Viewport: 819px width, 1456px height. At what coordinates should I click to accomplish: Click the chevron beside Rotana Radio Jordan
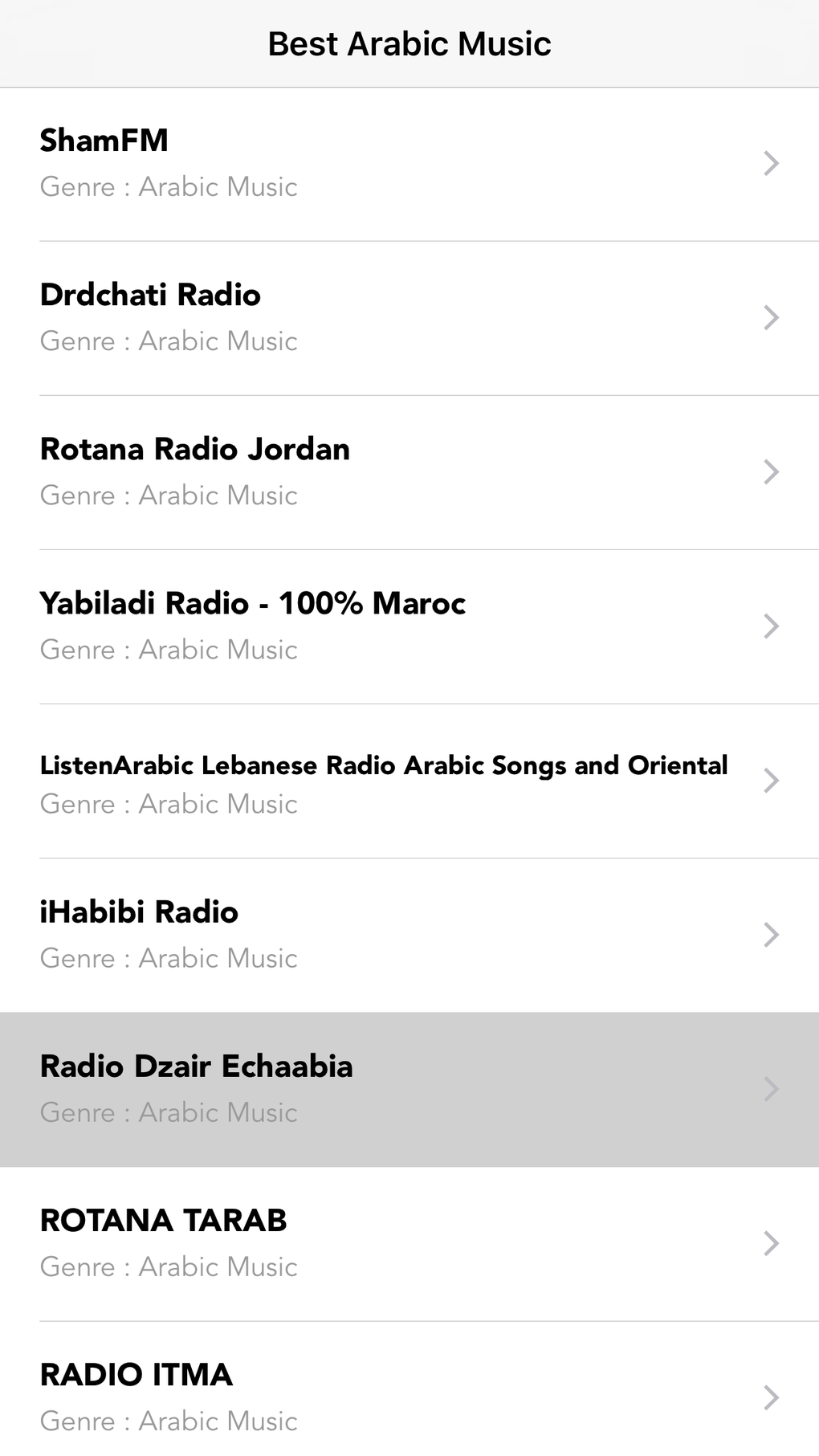772,472
